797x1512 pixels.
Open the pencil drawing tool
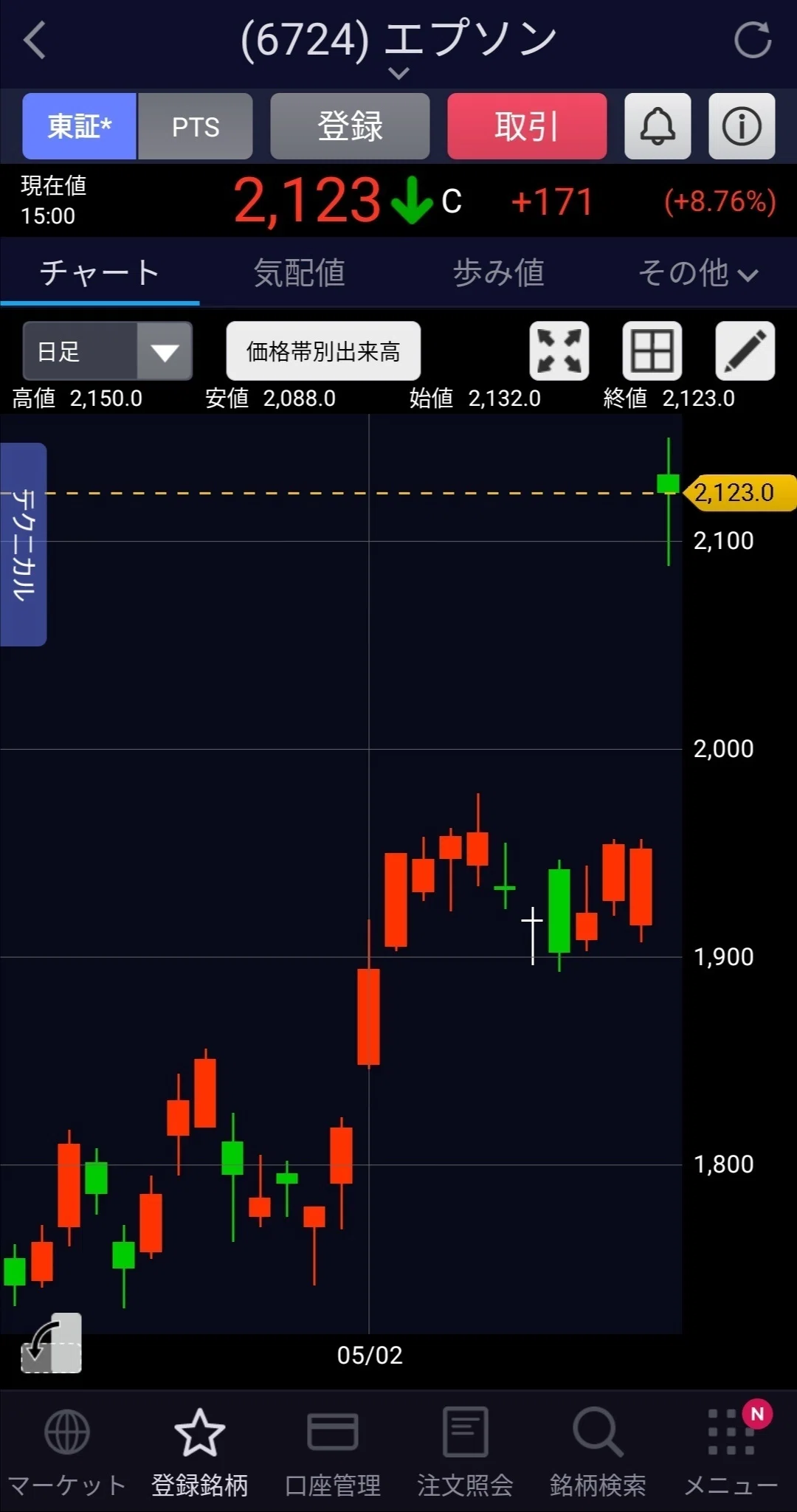tap(745, 351)
